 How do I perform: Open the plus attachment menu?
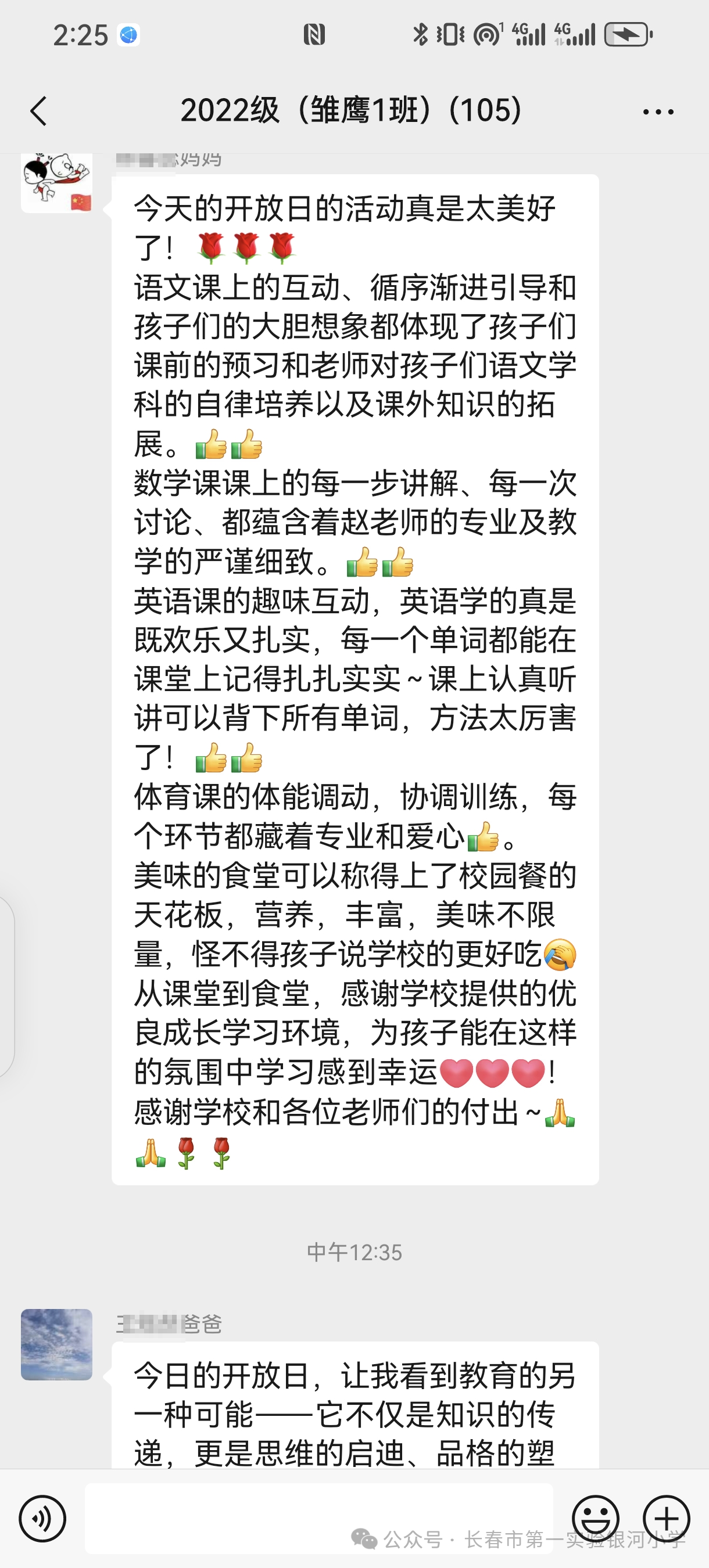[x=667, y=1518]
